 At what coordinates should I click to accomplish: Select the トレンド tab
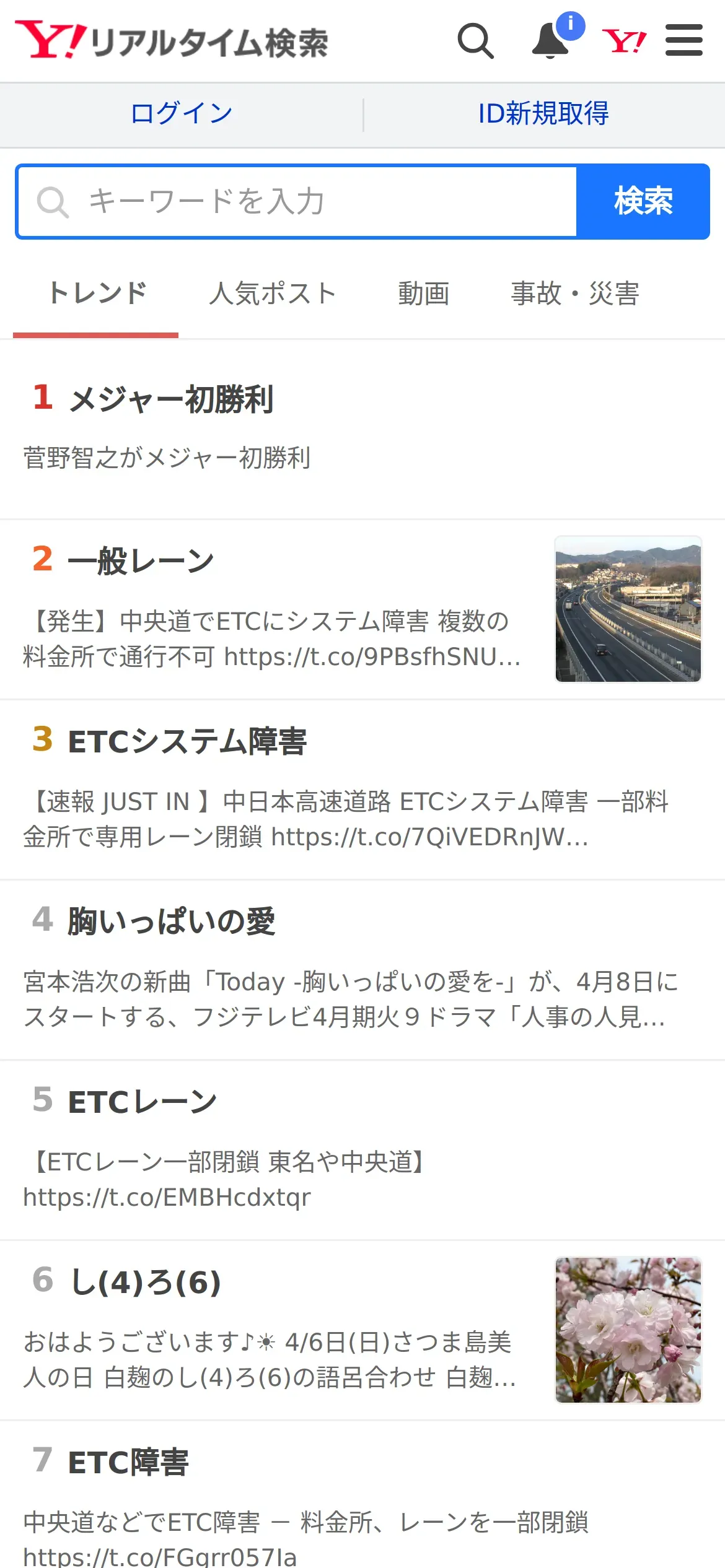click(x=97, y=294)
